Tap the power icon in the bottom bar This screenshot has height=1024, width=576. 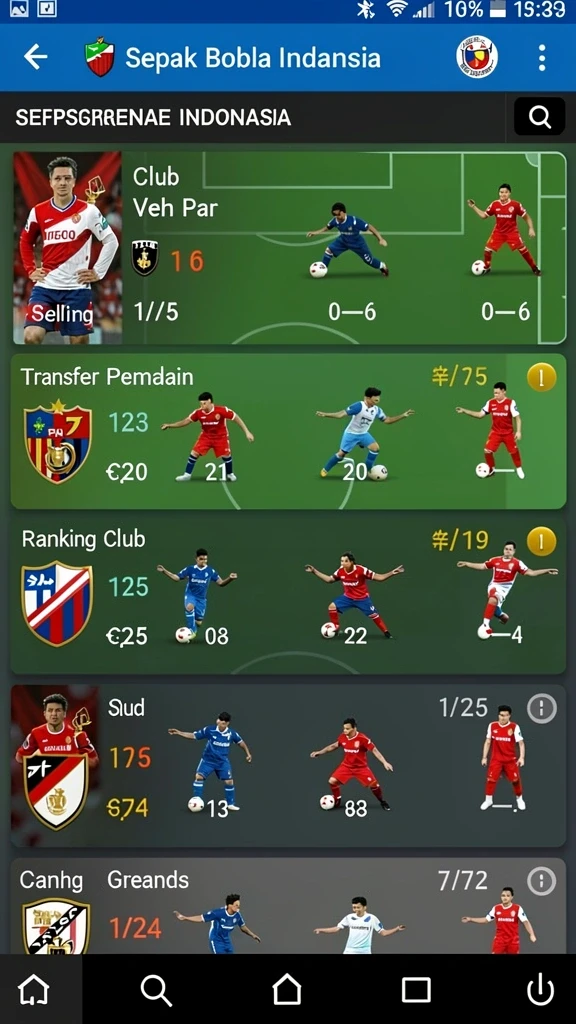pos(541,991)
